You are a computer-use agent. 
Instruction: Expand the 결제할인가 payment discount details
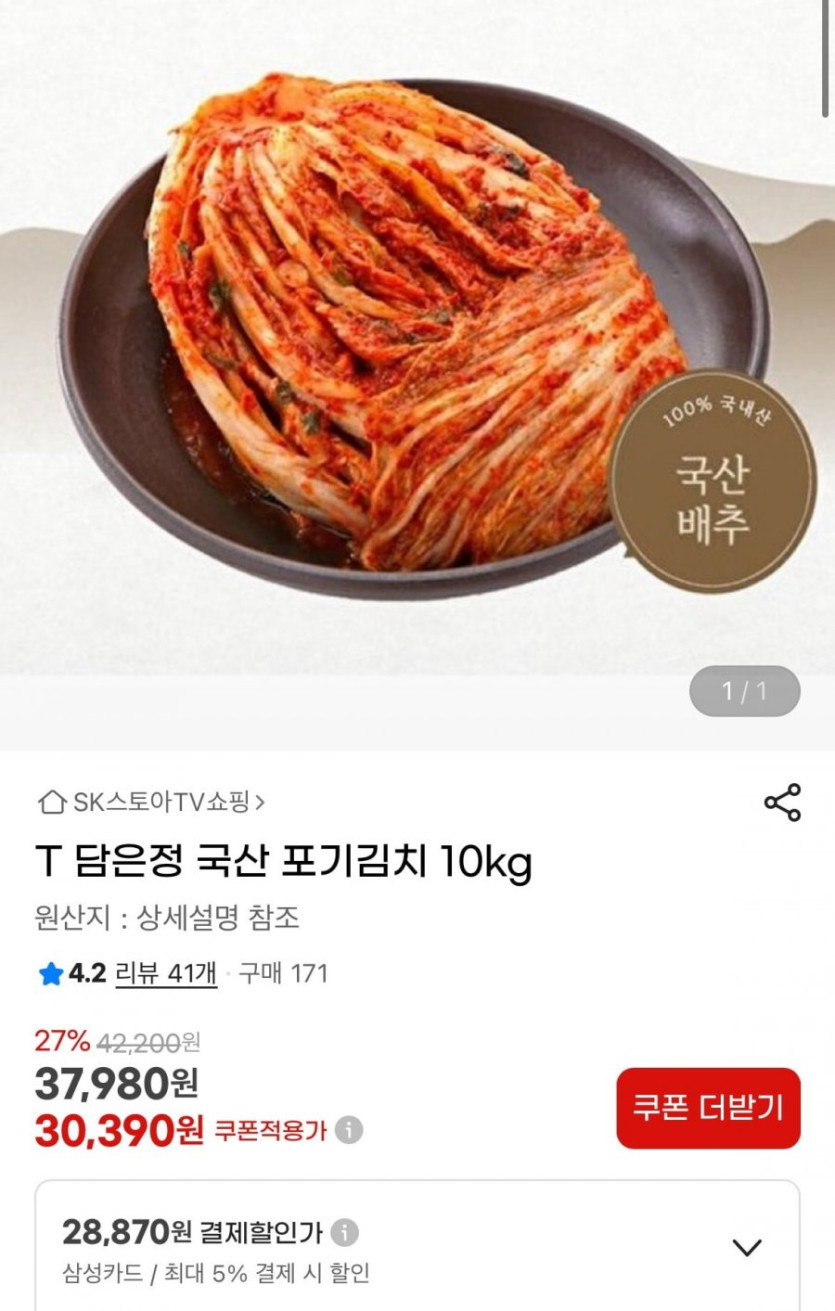[747, 1247]
